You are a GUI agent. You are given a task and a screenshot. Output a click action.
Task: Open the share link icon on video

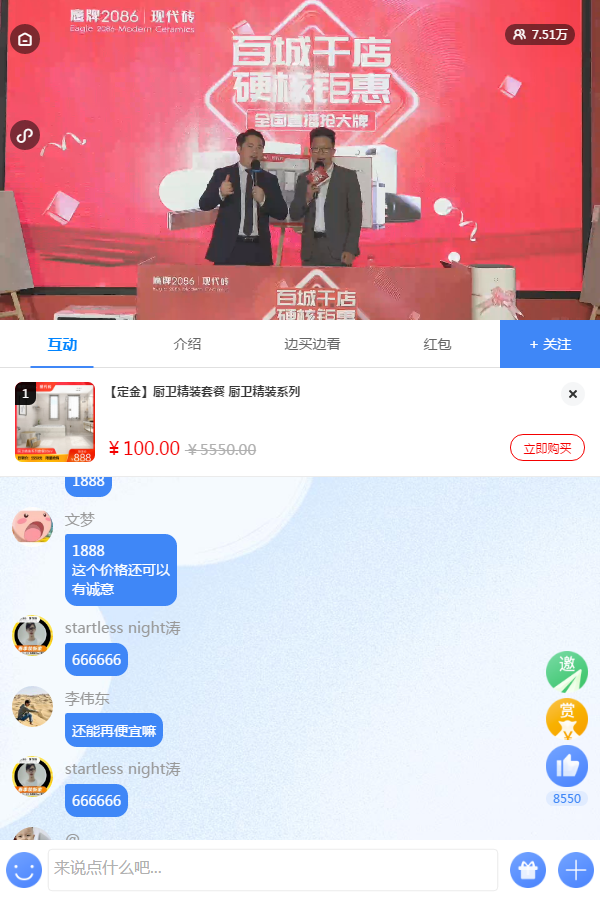tap(25, 135)
